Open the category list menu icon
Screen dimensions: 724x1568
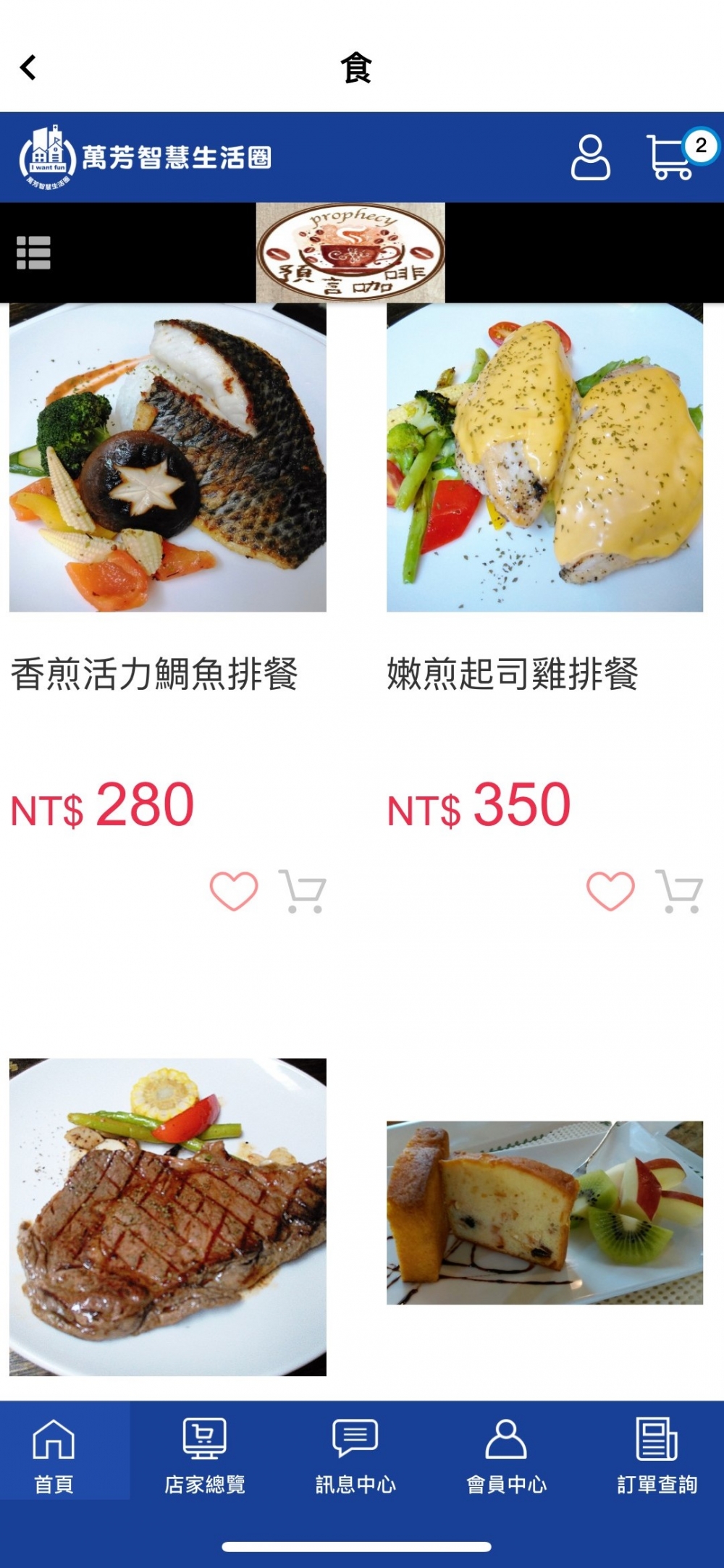pyautogui.click(x=33, y=253)
